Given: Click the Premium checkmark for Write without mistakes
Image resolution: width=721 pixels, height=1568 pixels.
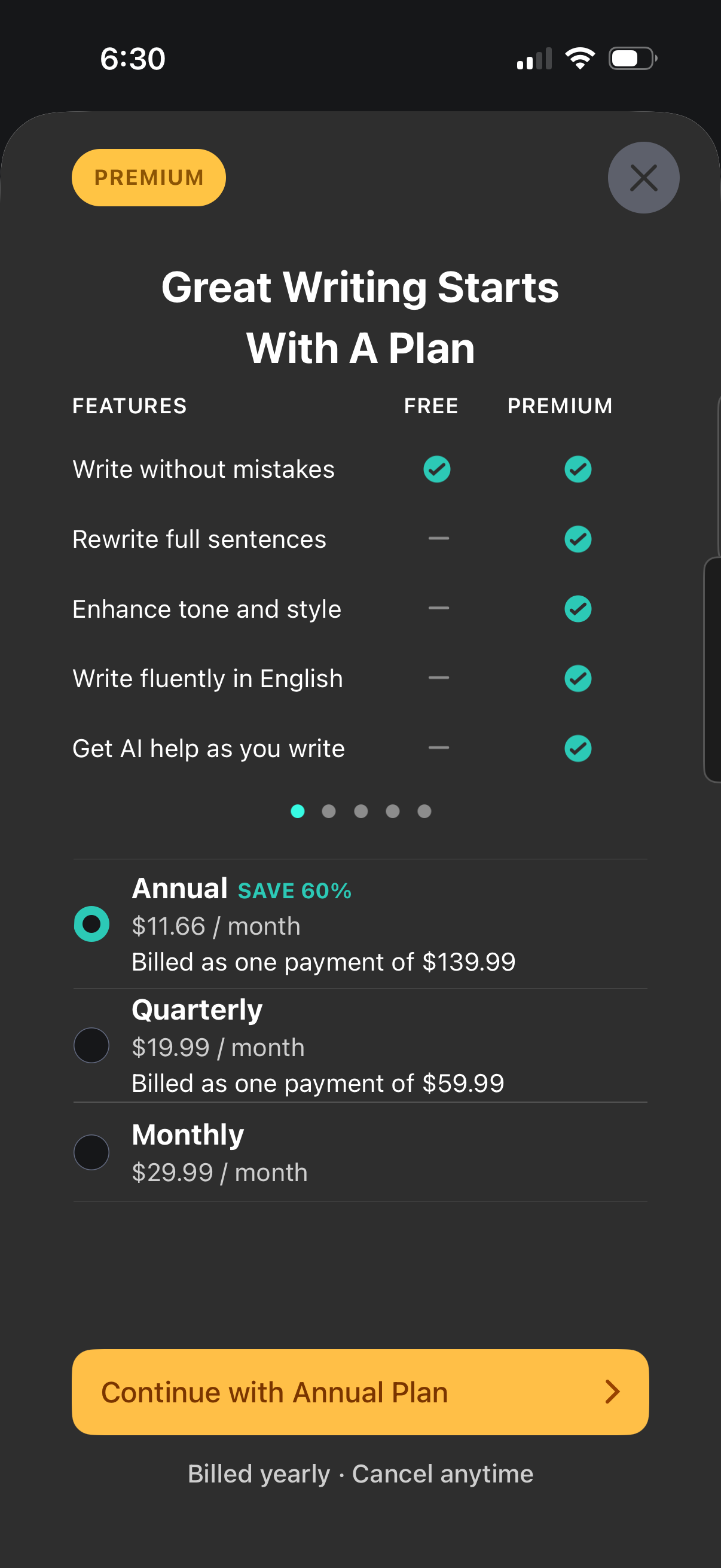Looking at the screenshot, I should [x=578, y=469].
